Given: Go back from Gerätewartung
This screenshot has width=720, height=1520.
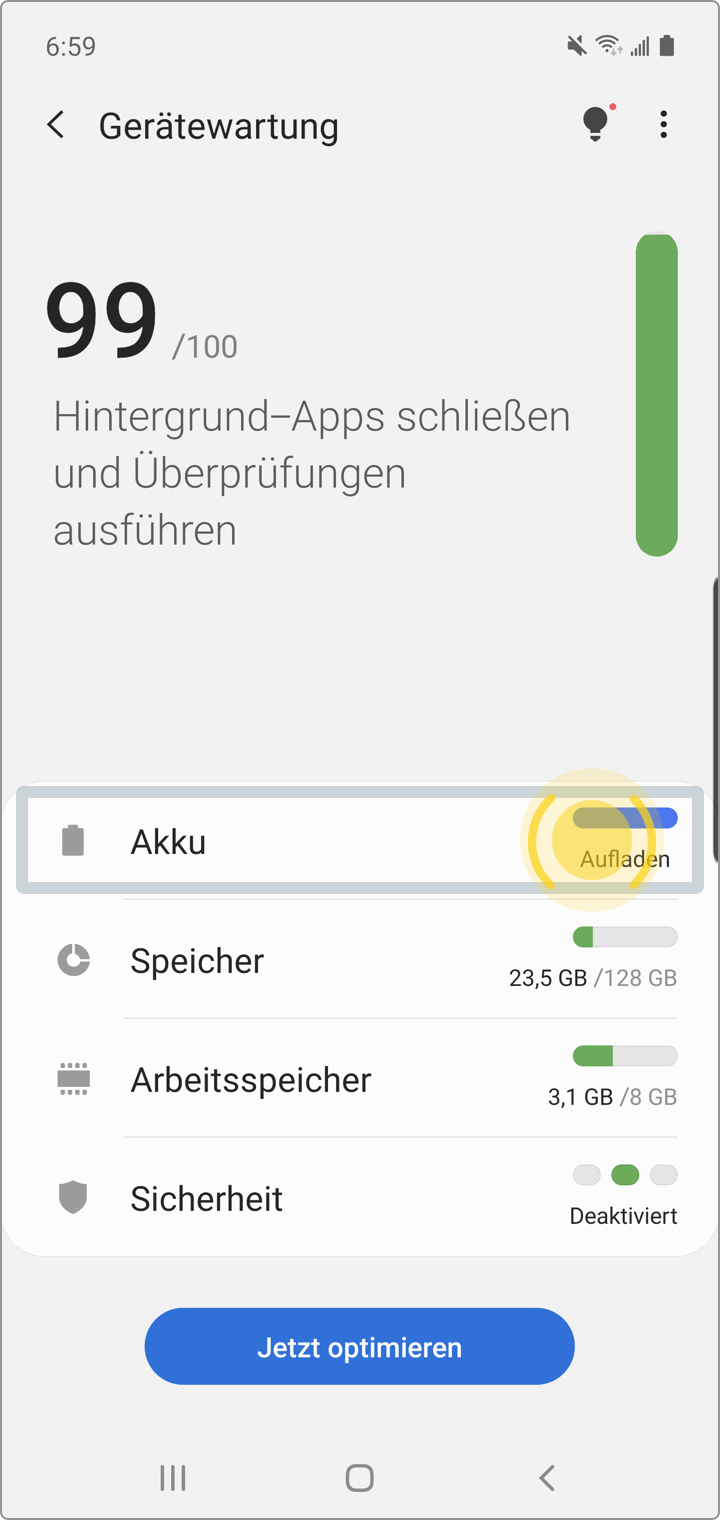Looking at the screenshot, I should (56, 126).
